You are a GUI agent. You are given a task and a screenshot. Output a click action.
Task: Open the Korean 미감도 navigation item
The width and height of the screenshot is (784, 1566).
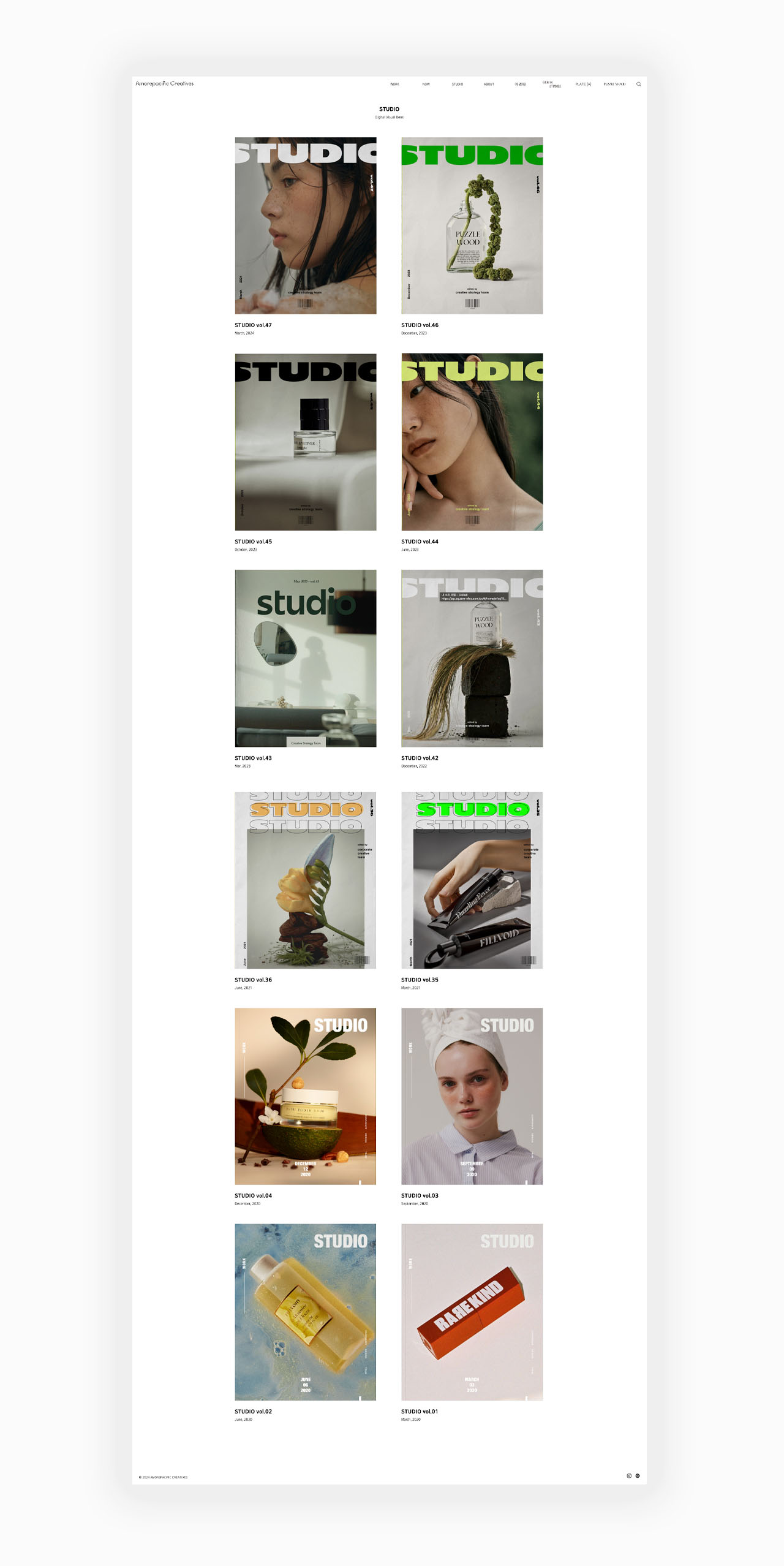519,84
